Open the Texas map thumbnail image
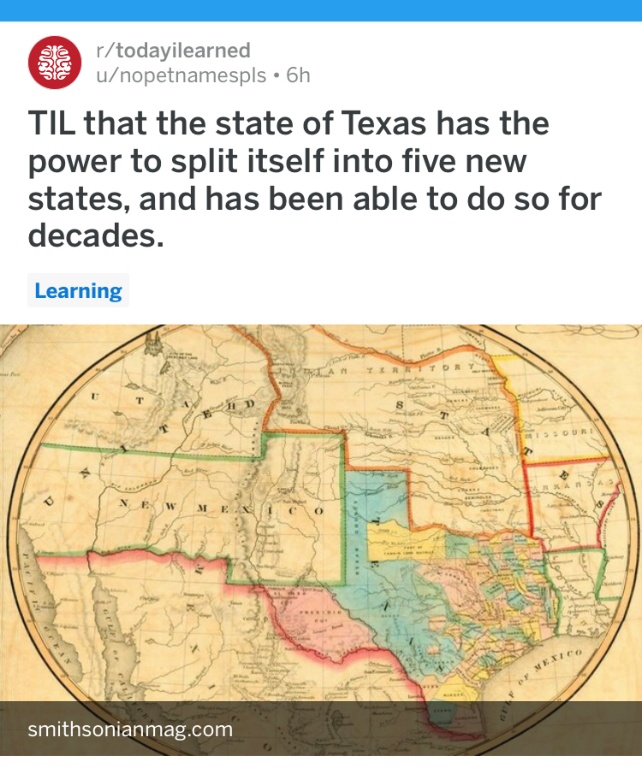Image resolution: width=642 pixels, height=768 pixels. (320, 510)
